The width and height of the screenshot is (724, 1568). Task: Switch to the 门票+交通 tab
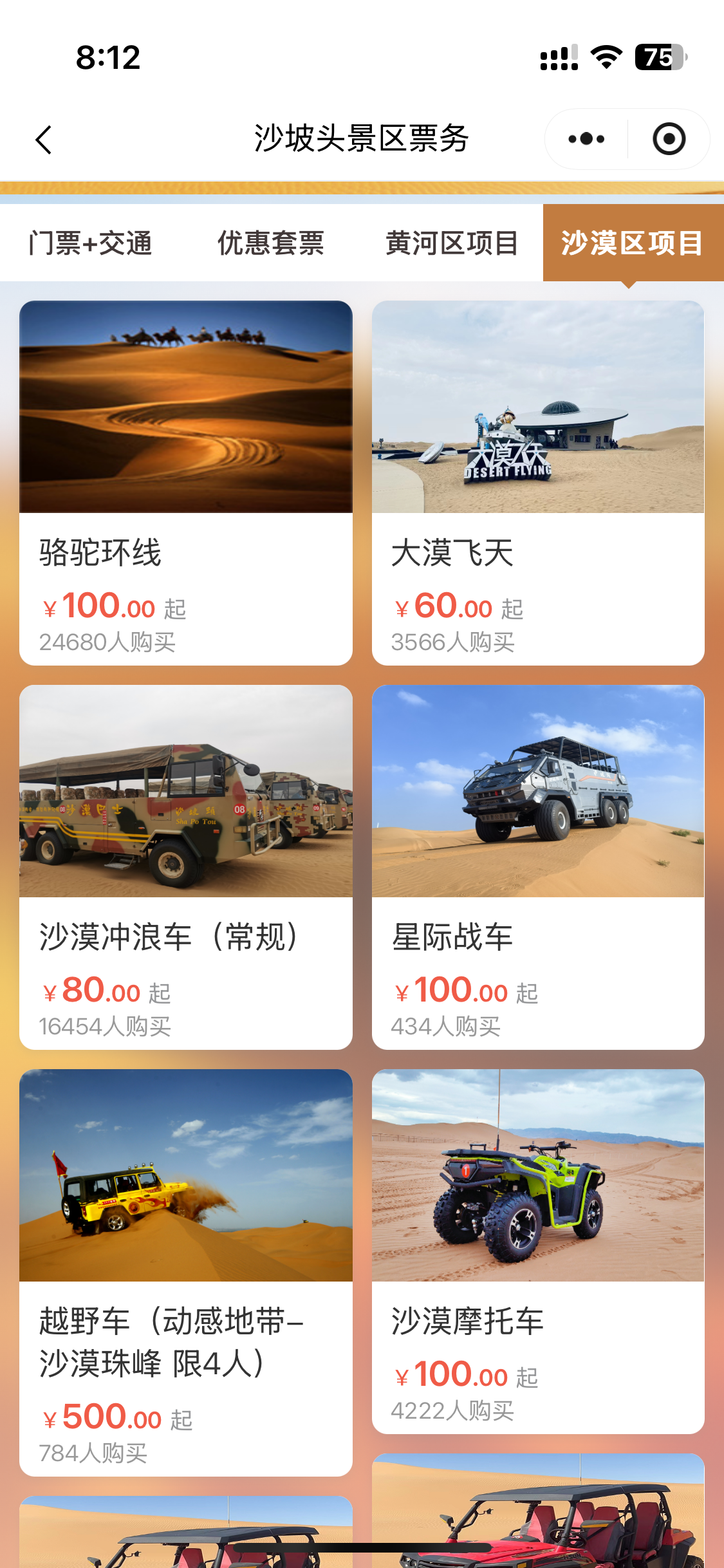coord(91,243)
